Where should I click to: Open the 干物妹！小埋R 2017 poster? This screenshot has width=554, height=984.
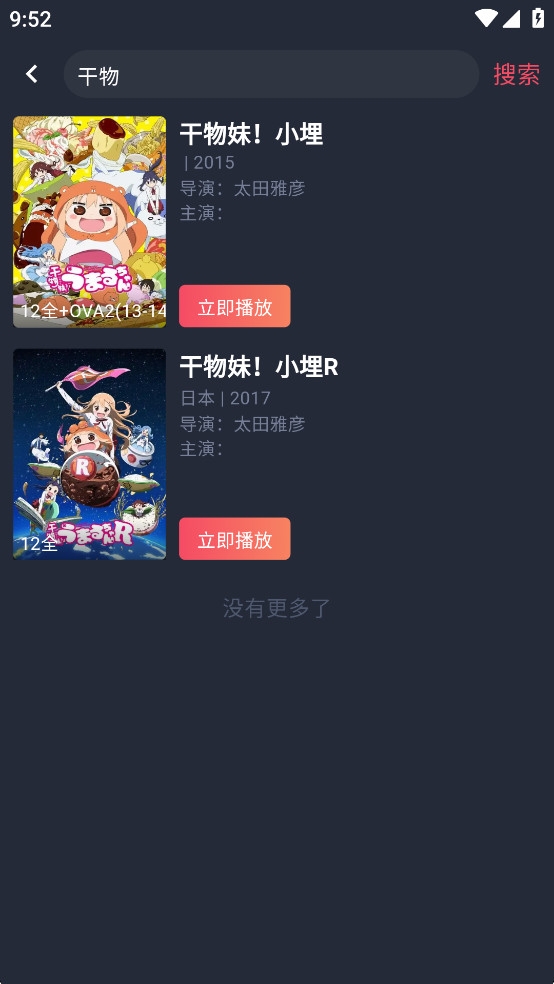[90, 454]
